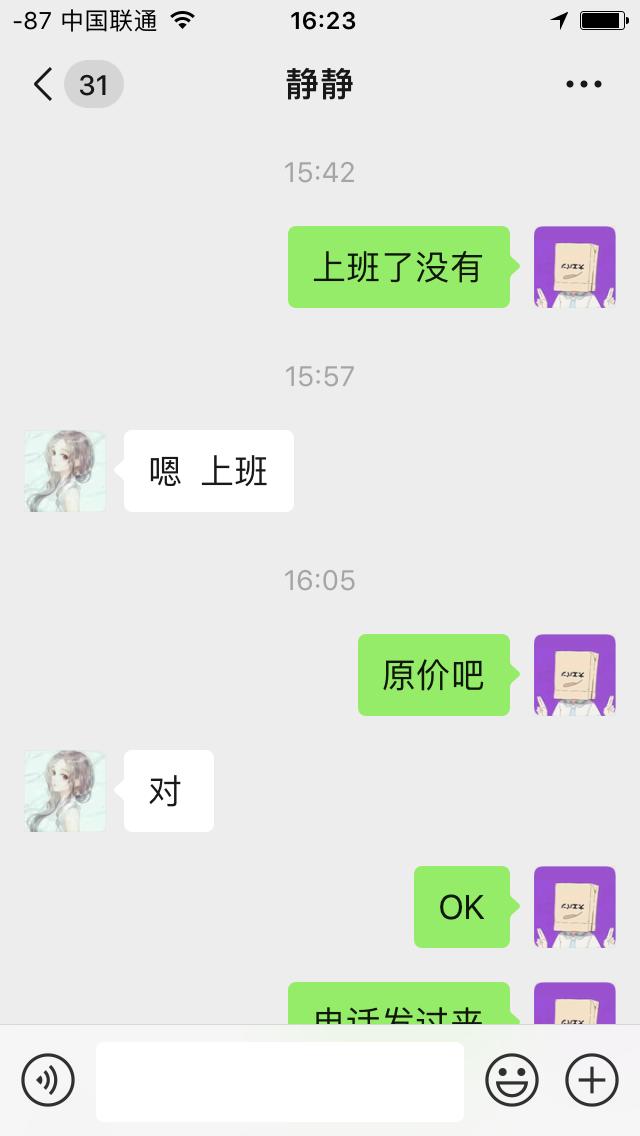Viewport: 640px width, 1136px height.
Task: Open my avatar beside '上班了没有'
Action: [574, 267]
